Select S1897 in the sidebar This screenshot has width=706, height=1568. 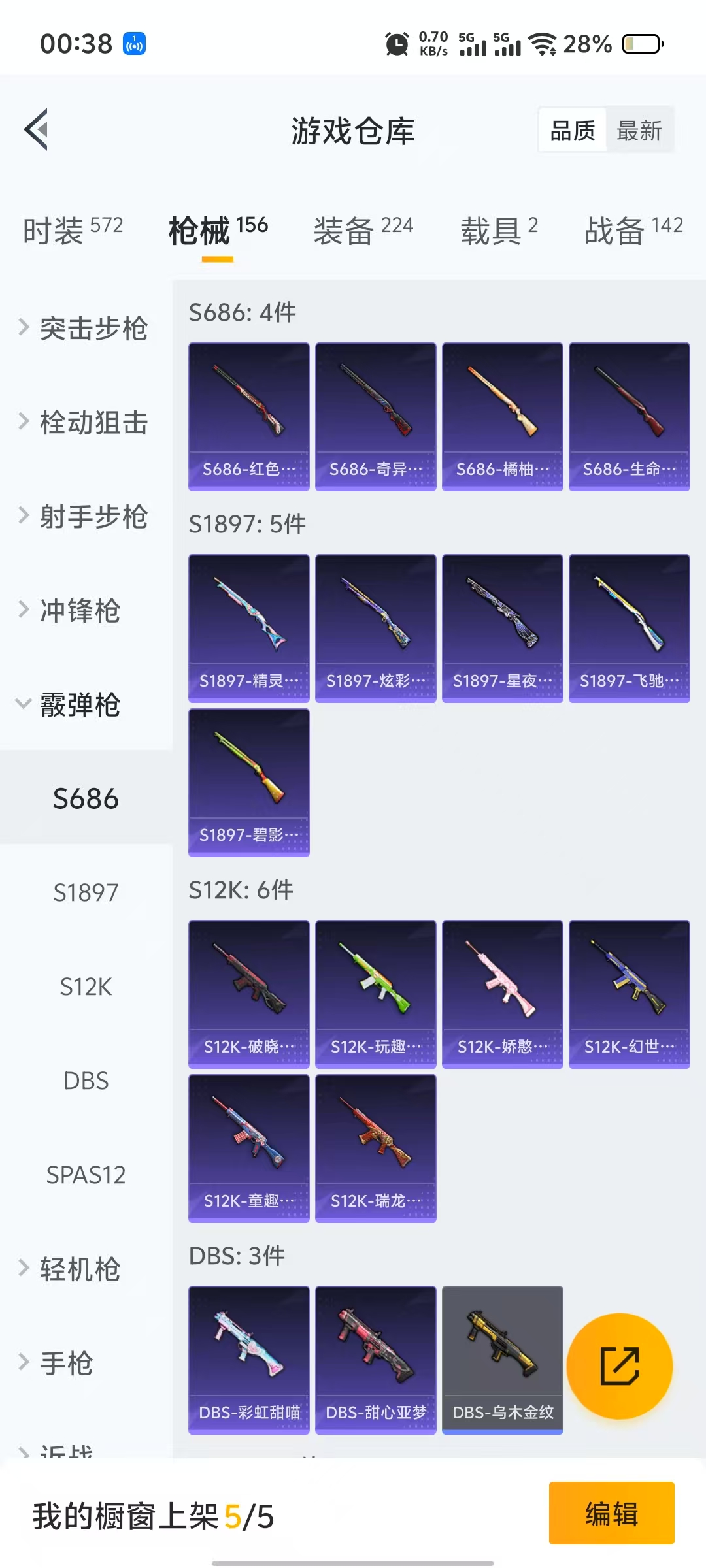pos(86,892)
